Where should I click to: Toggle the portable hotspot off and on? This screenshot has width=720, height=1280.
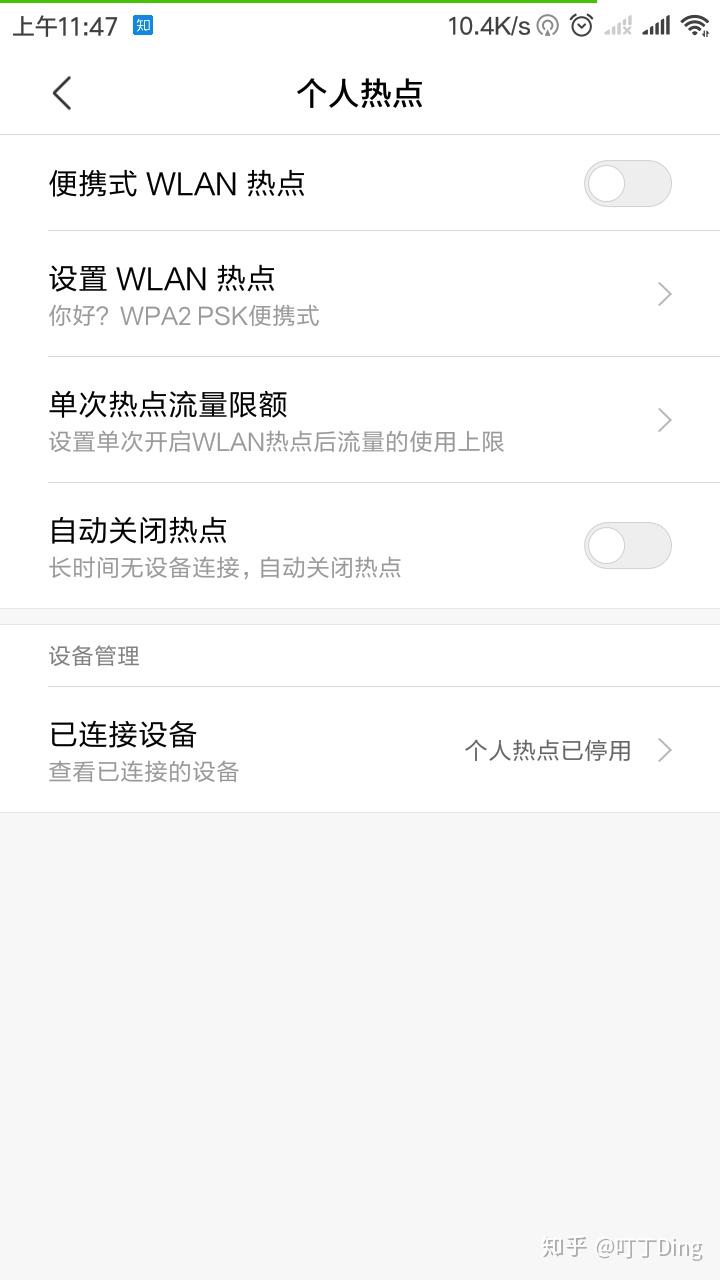(x=628, y=183)
